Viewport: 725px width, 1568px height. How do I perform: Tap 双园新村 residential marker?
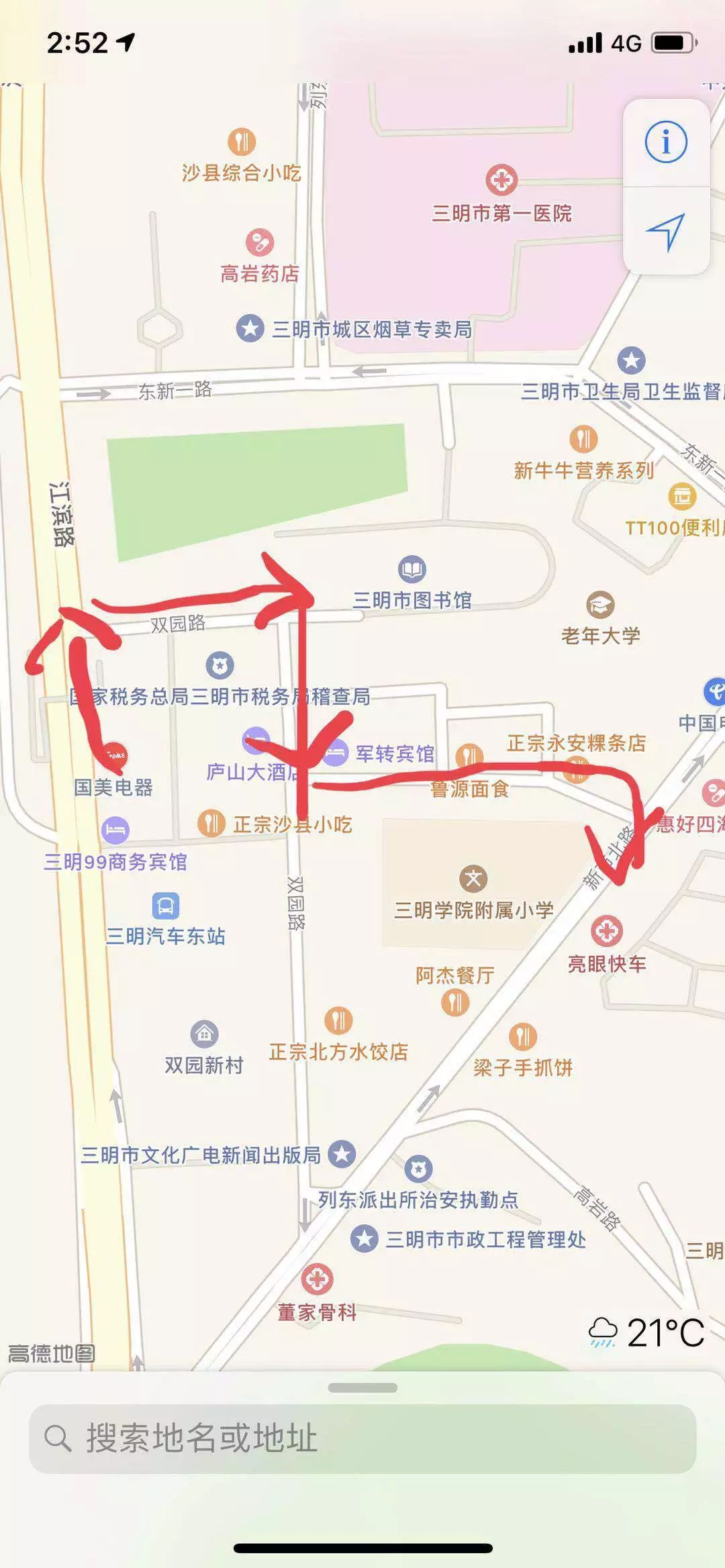tap(204, 1034)
